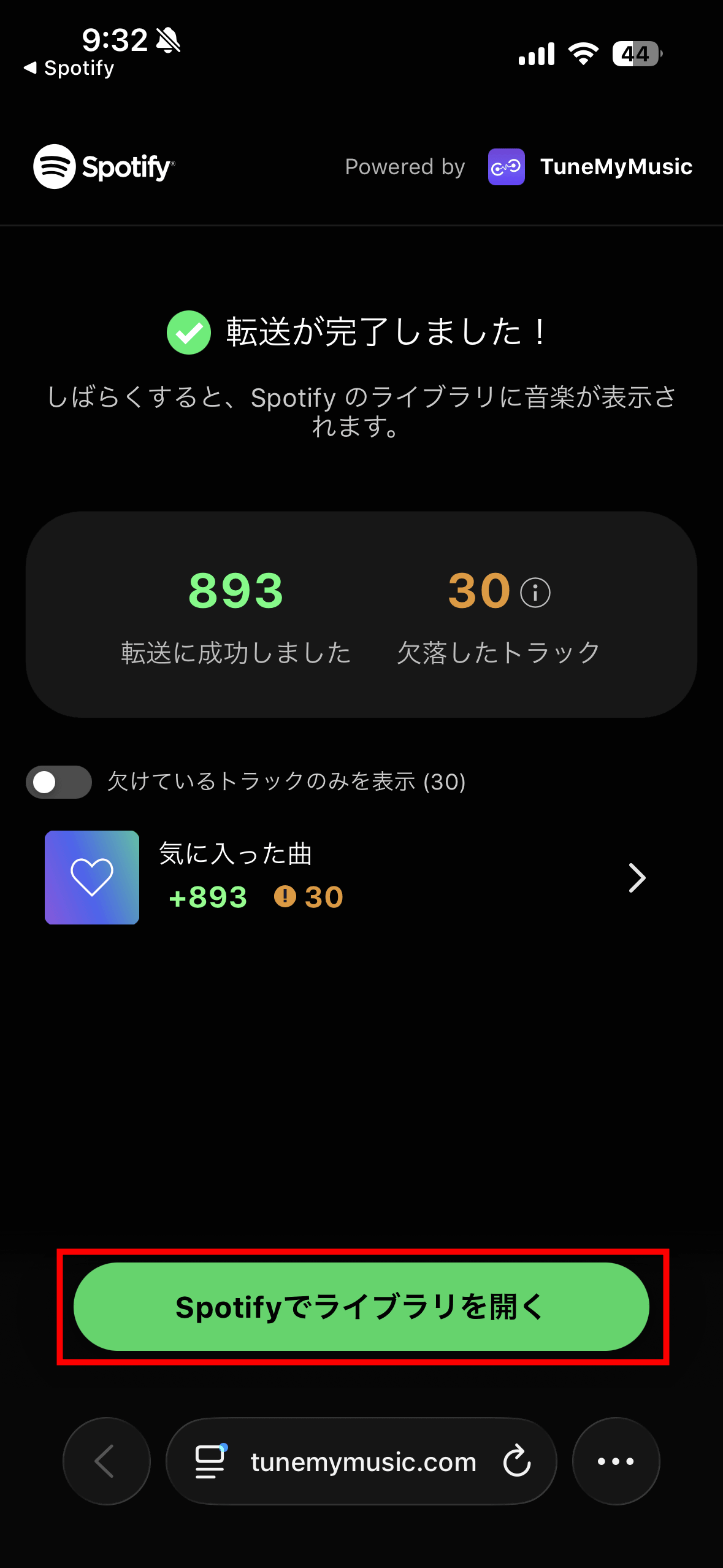Open page settings icon in address bar
723x1568 pixels.
[210, 1461]
